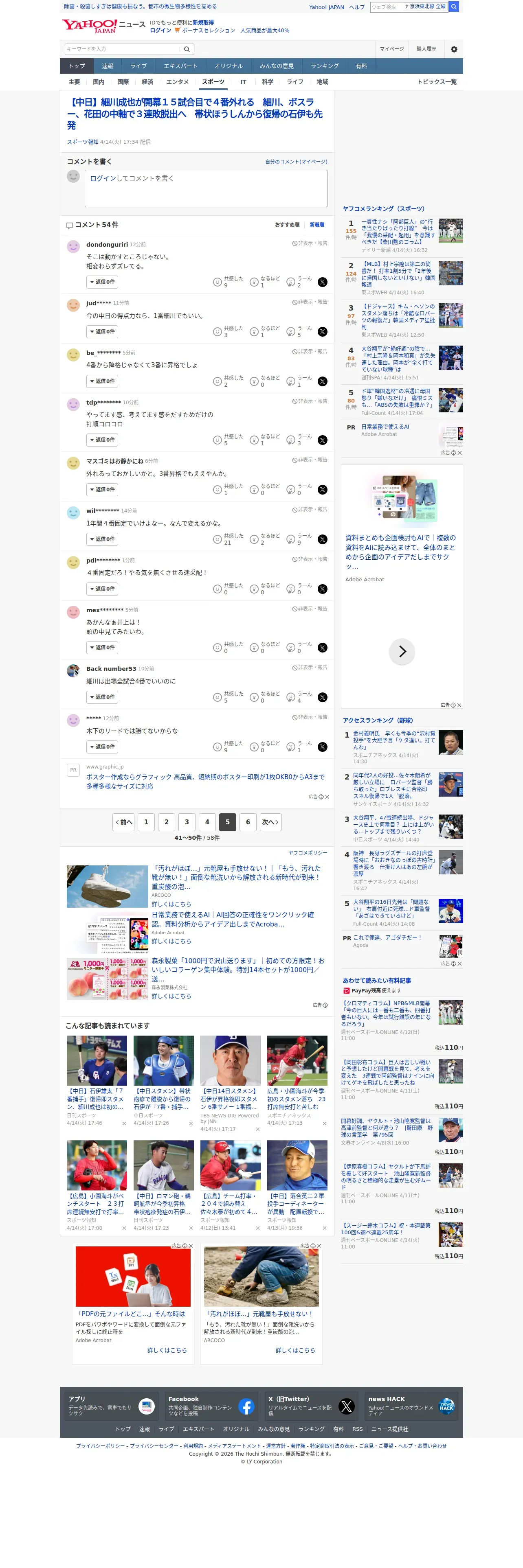Open 自分のコメント(マイページ) link
Image resolution: width=523 pixels, height=1568 pixels.
point(296,162)
